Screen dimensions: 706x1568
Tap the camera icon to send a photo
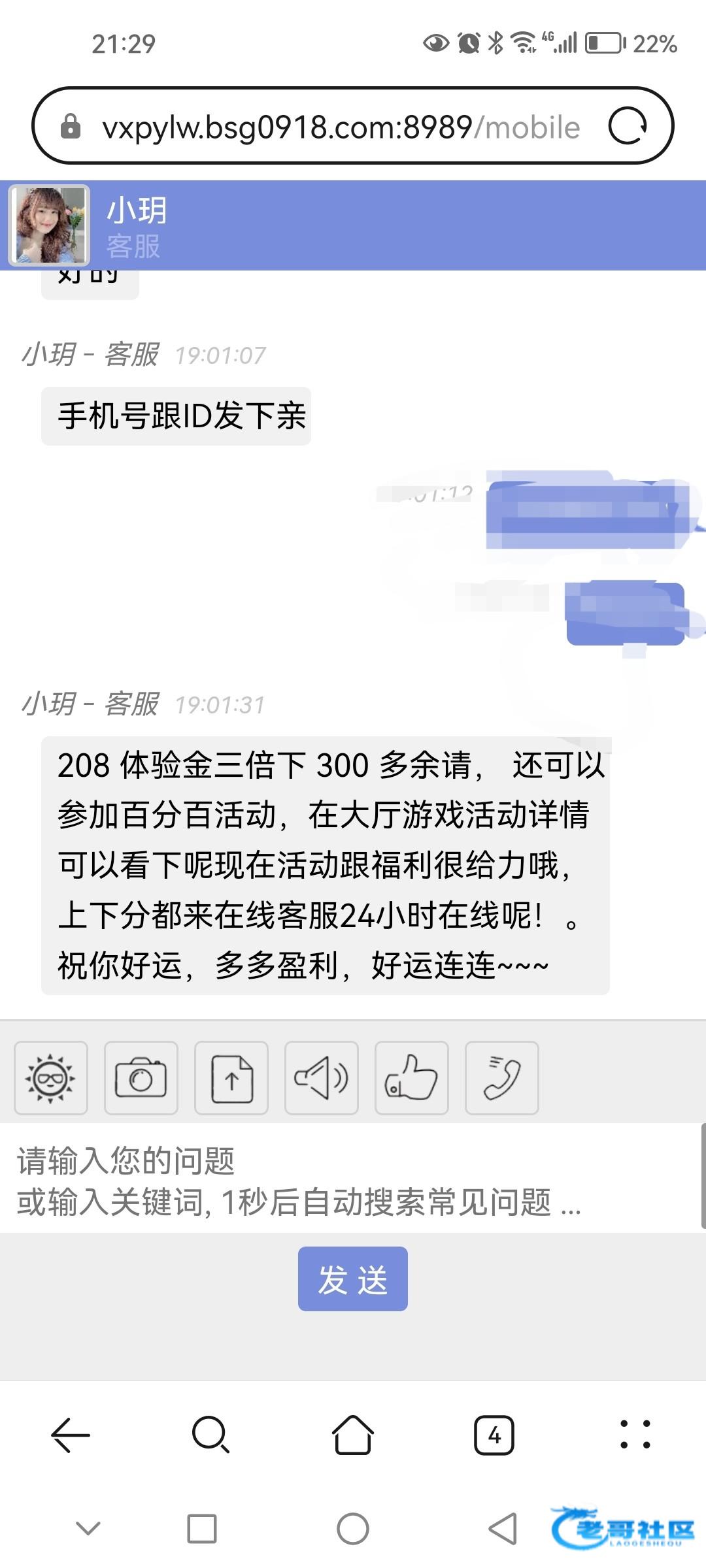point(141,1078)
